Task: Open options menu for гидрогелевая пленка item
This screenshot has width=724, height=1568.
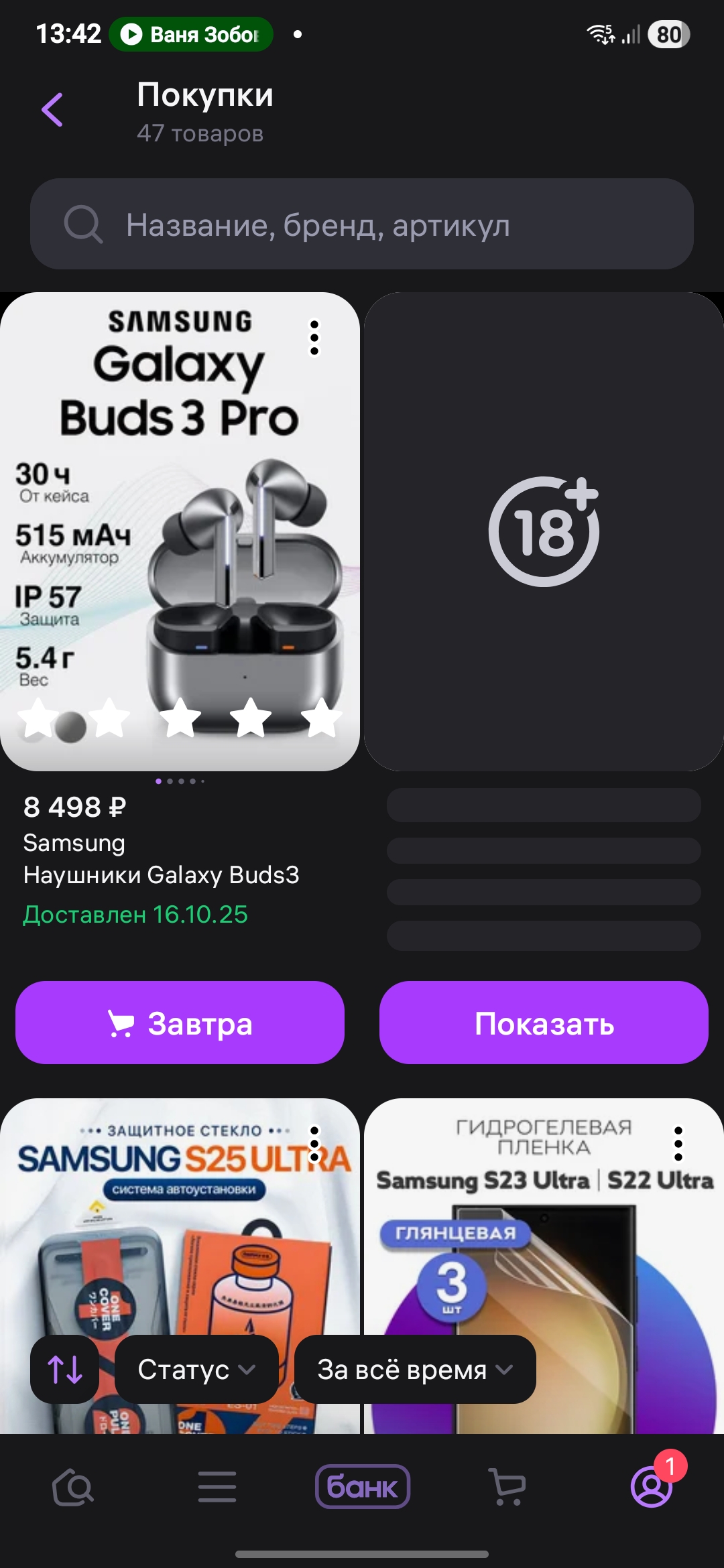Action: pos(678,1143)
